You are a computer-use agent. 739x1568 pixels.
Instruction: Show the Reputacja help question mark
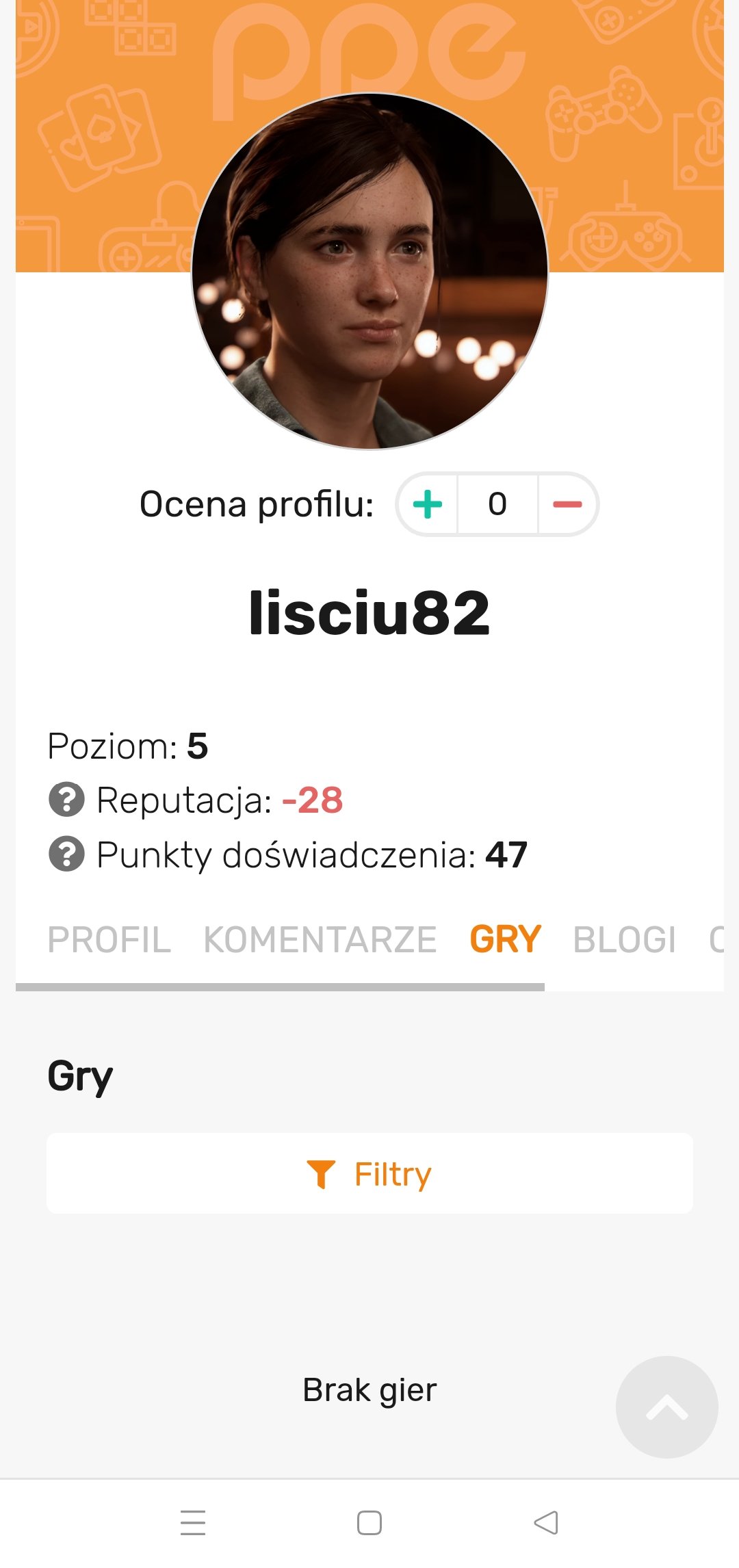click(x=66, y=799)
